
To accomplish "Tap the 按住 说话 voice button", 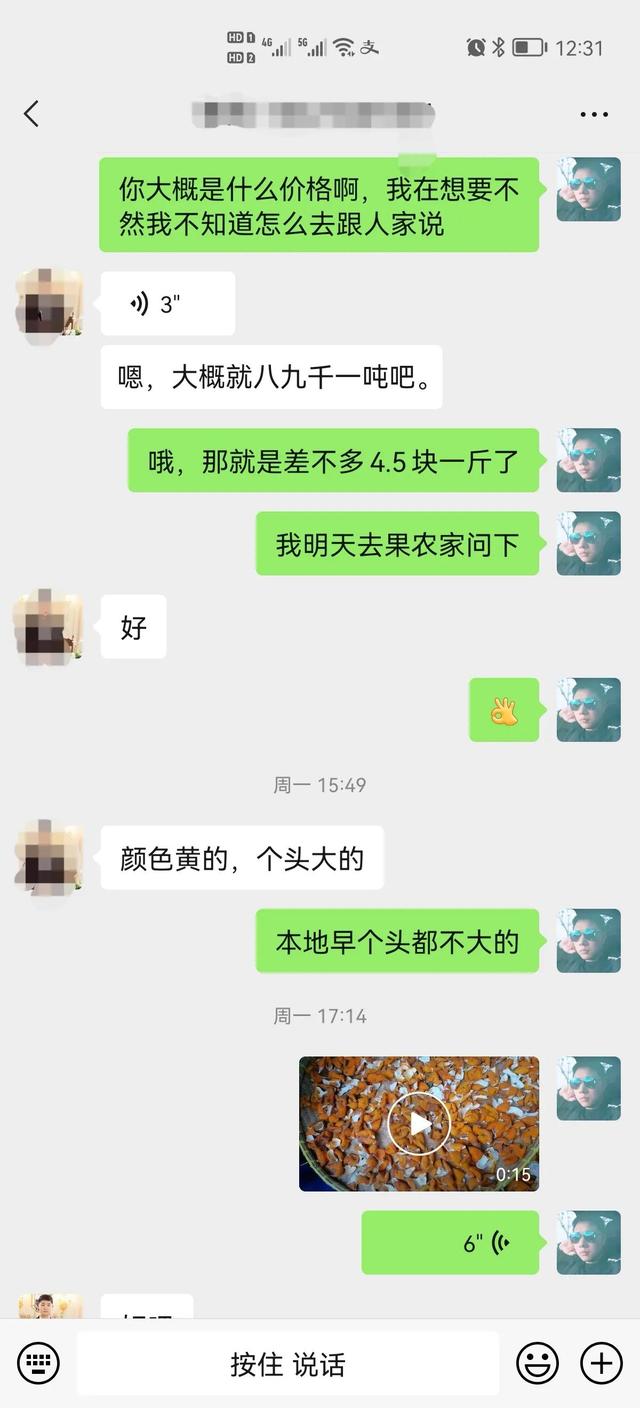I will (x=288, y=1364).
